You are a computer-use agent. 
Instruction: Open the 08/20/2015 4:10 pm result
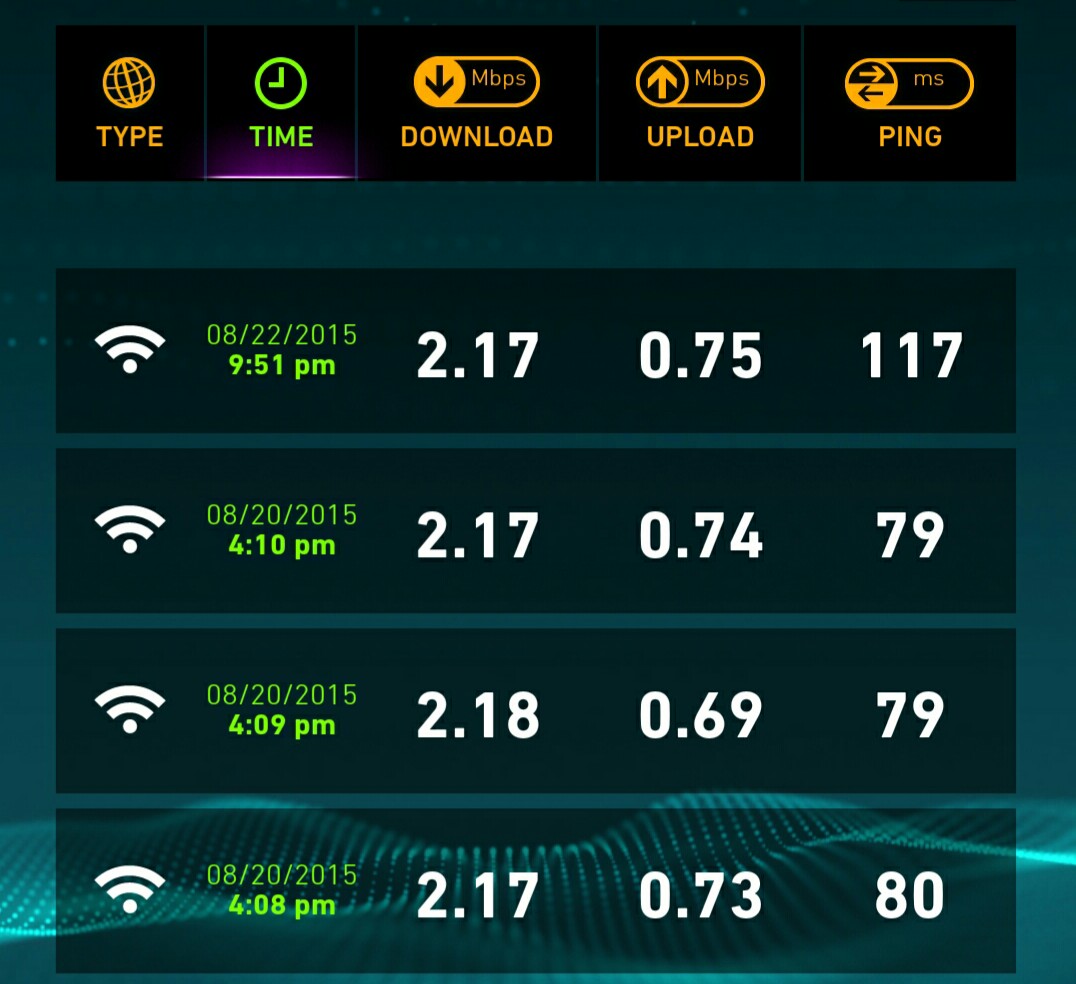pyautogui.click(x=536, y=531)
